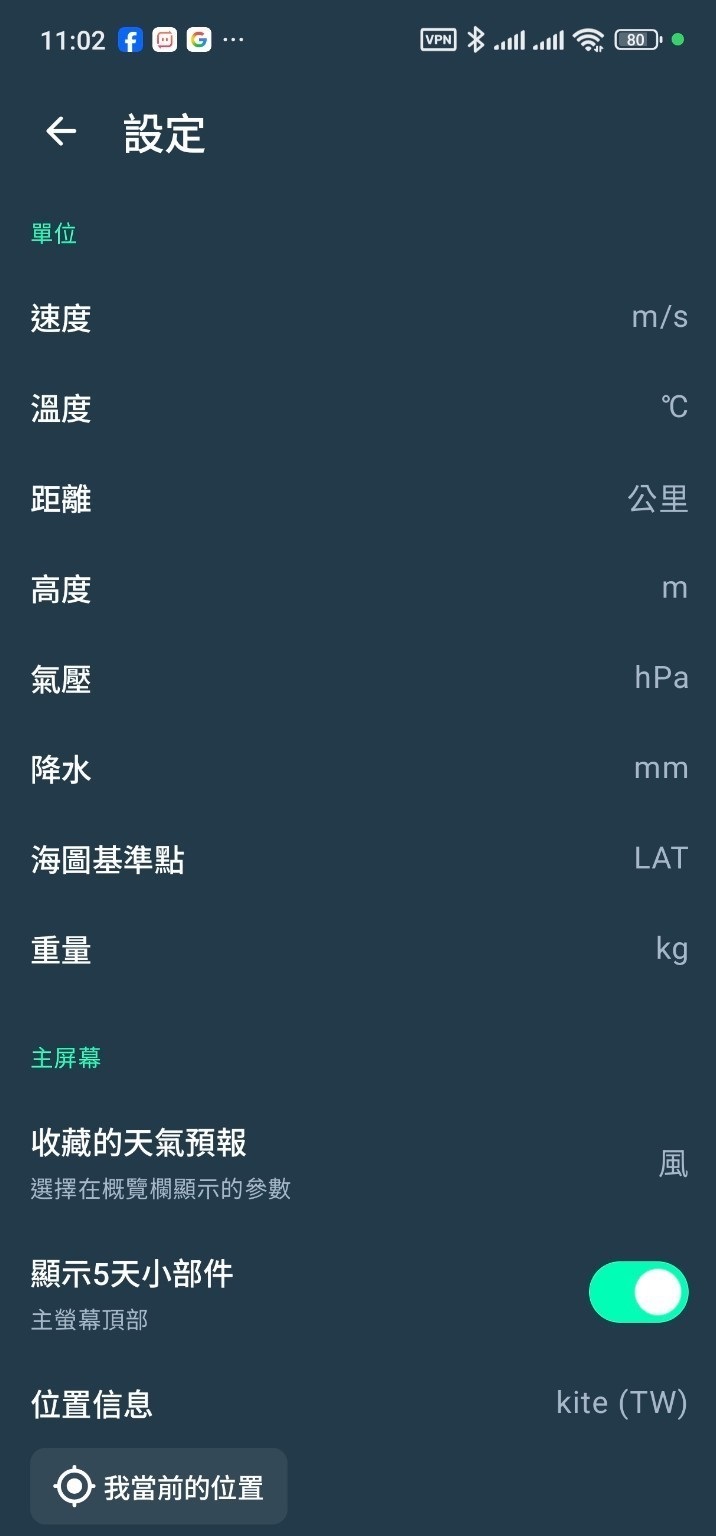Open the 重量 unit option
The width and height of the screenshot is (716, 1536).
point(358,949)
